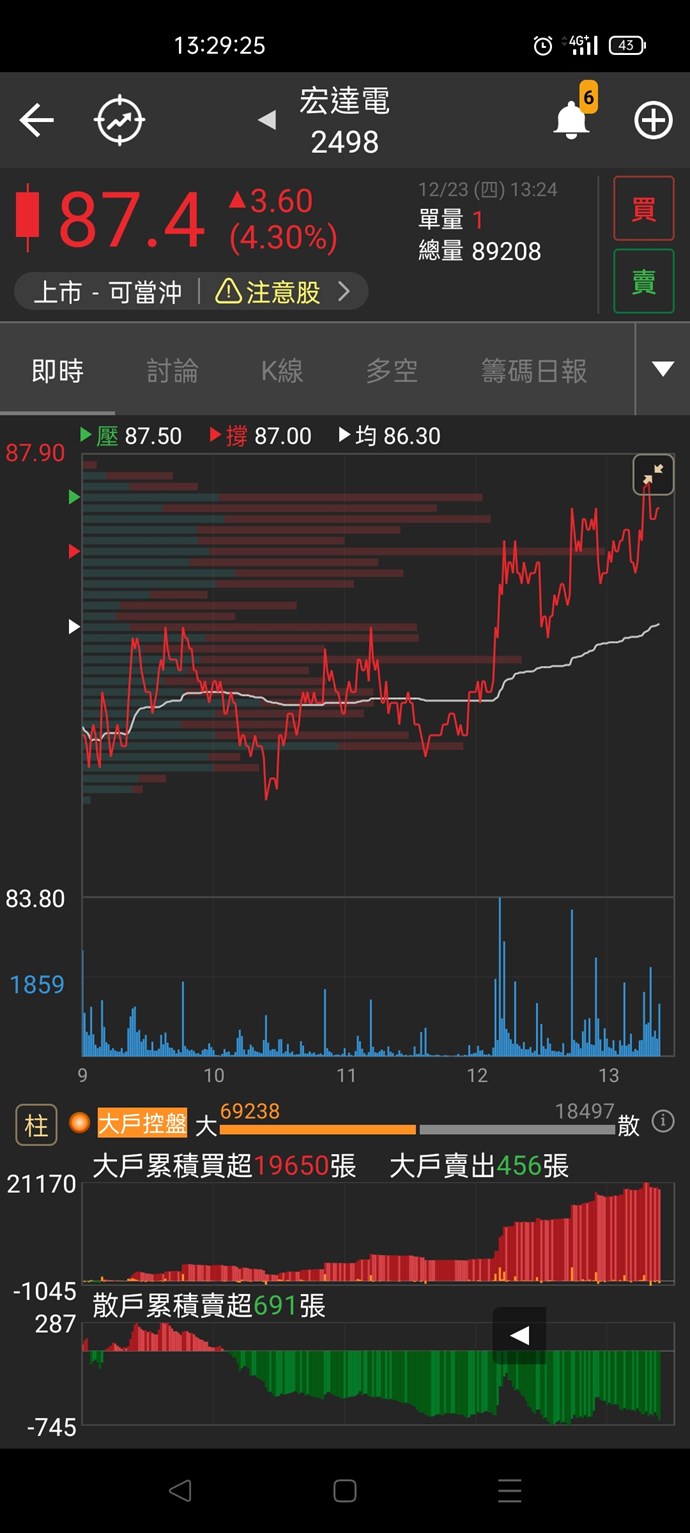Screen dimensions: 690x1533
Task: Toggle chart fullscreen with the arrows icon
Action: [653, 474]
